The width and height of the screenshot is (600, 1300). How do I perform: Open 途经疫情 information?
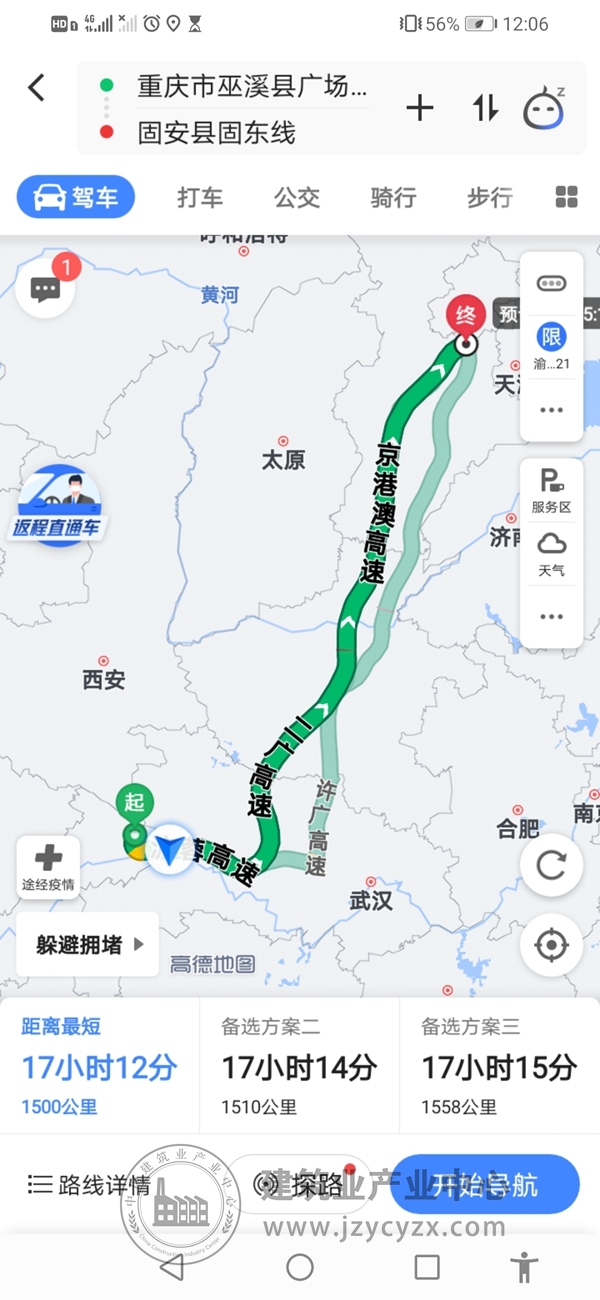click(x=48, y=867)
